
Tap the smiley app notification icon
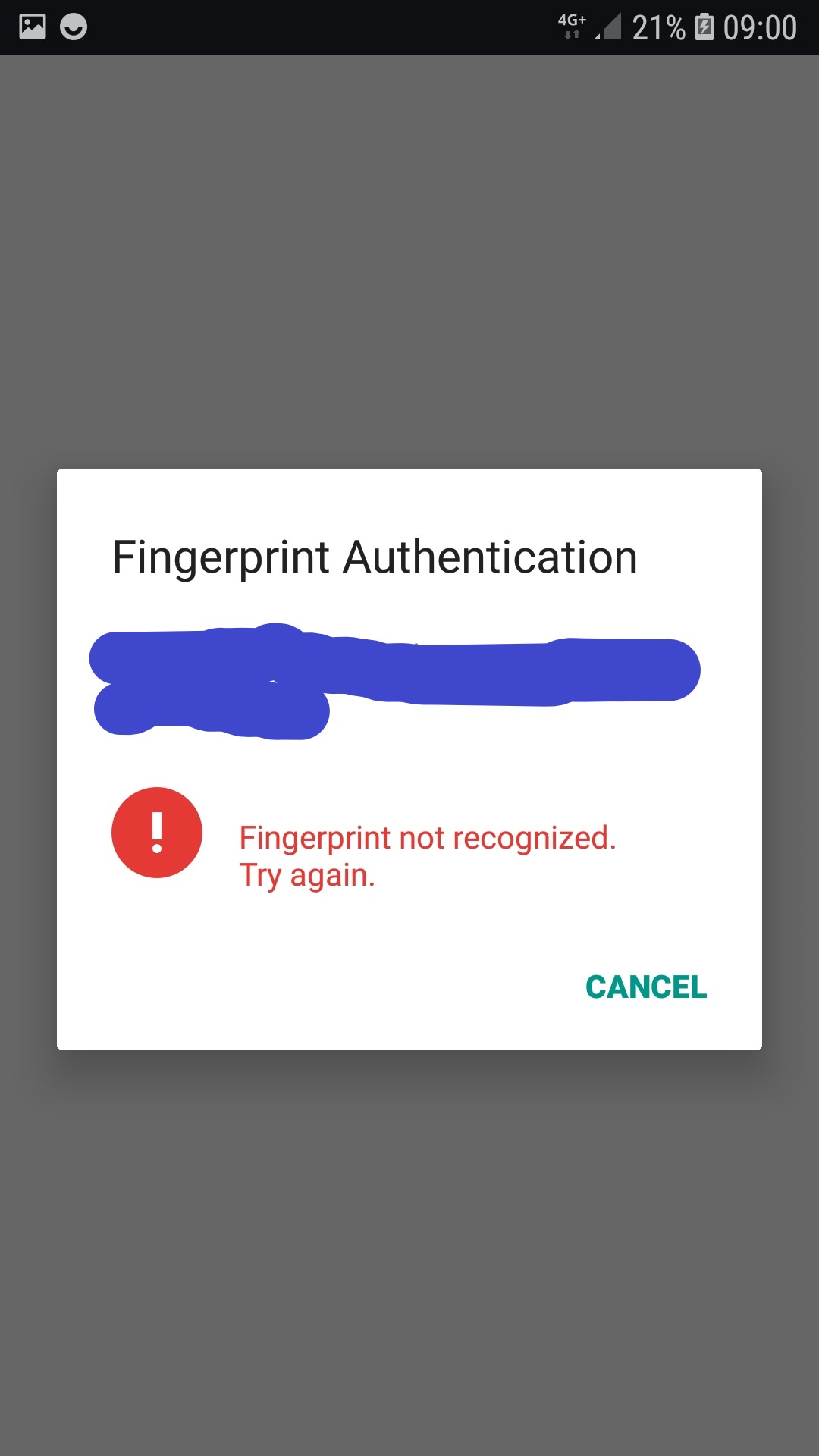[x=74, y=25]
